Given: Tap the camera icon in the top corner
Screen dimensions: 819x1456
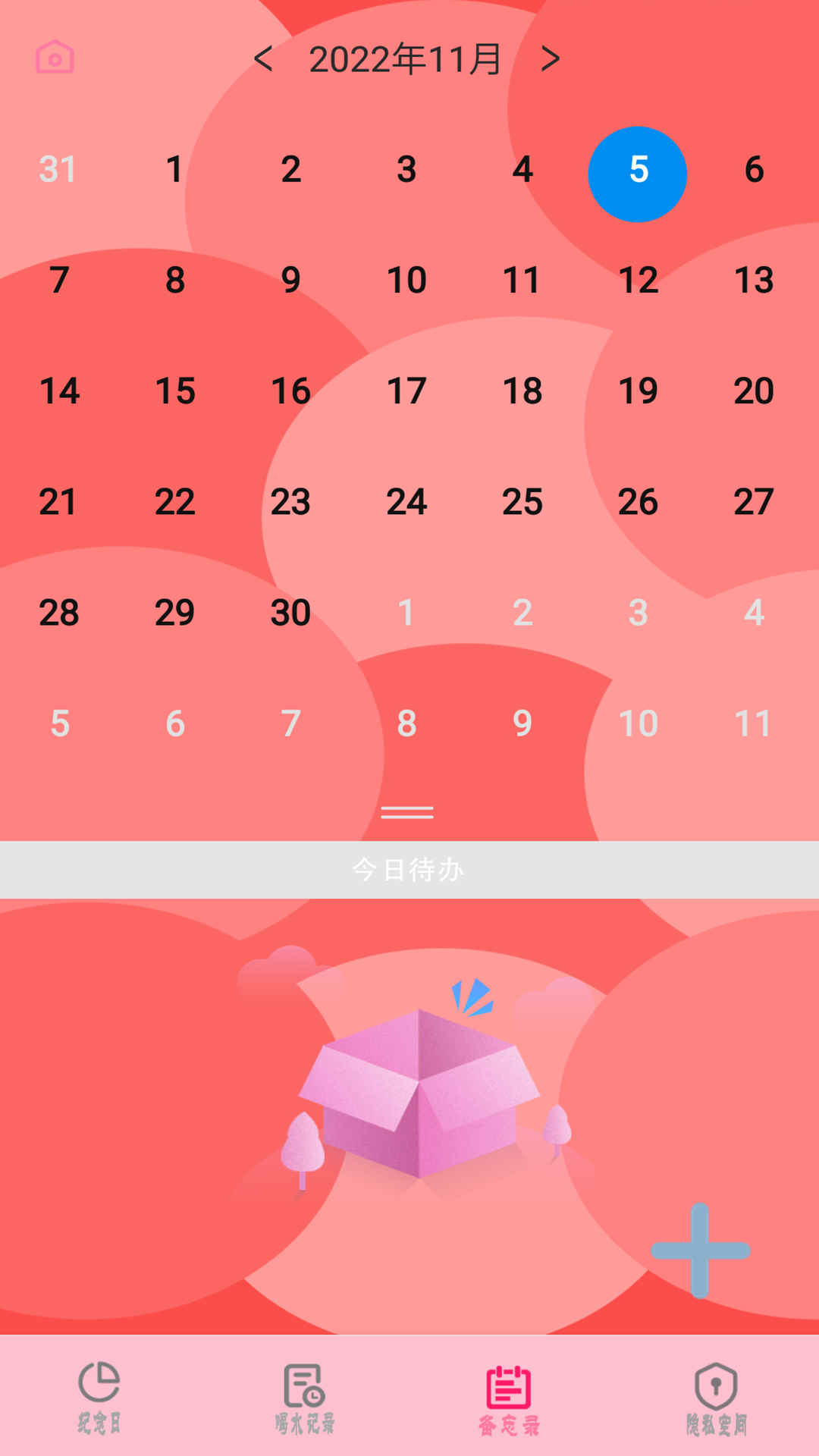Looking at the screenshot, I should 55,58.
